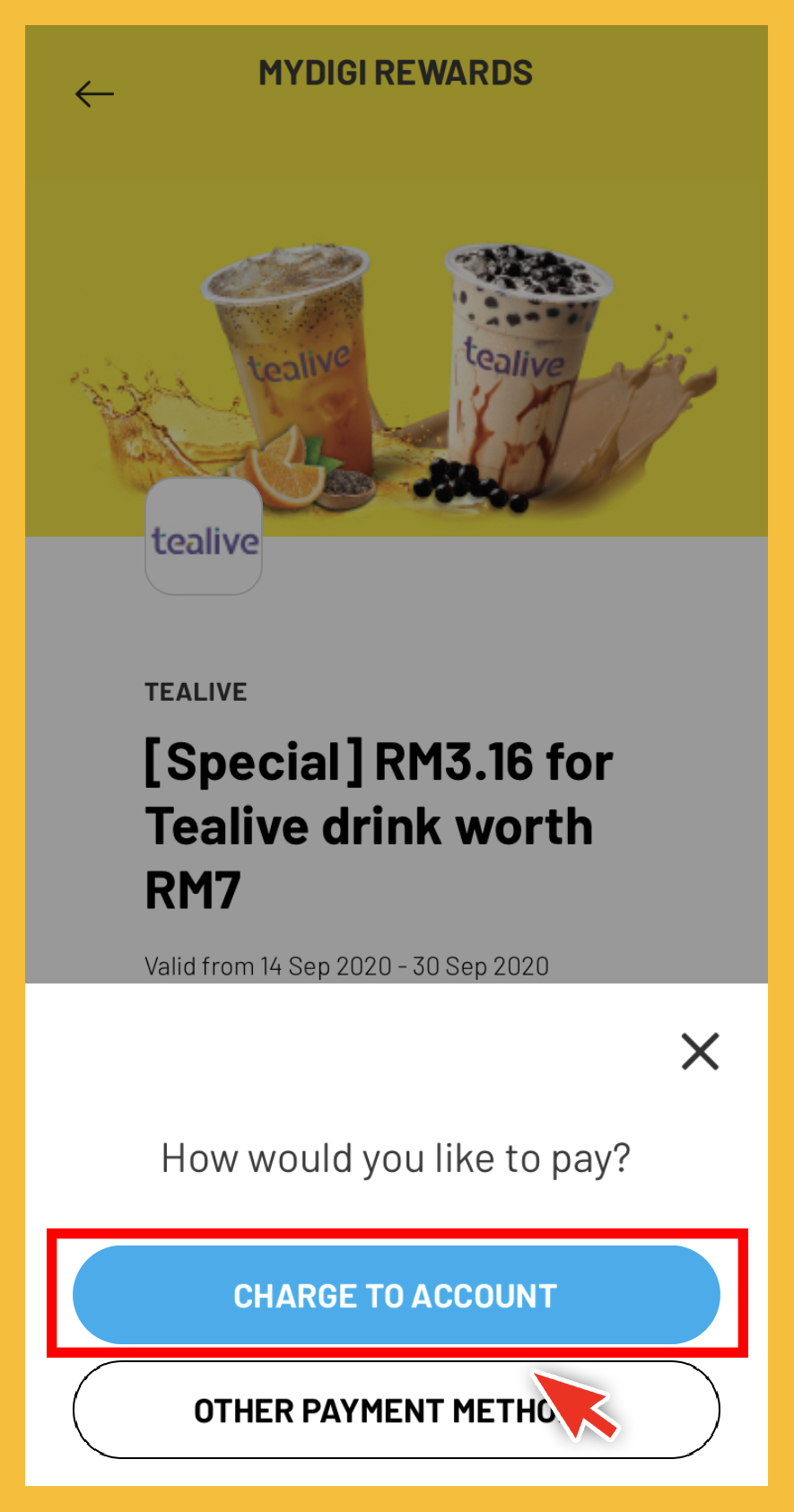Close the payment options sheet

700,1051
